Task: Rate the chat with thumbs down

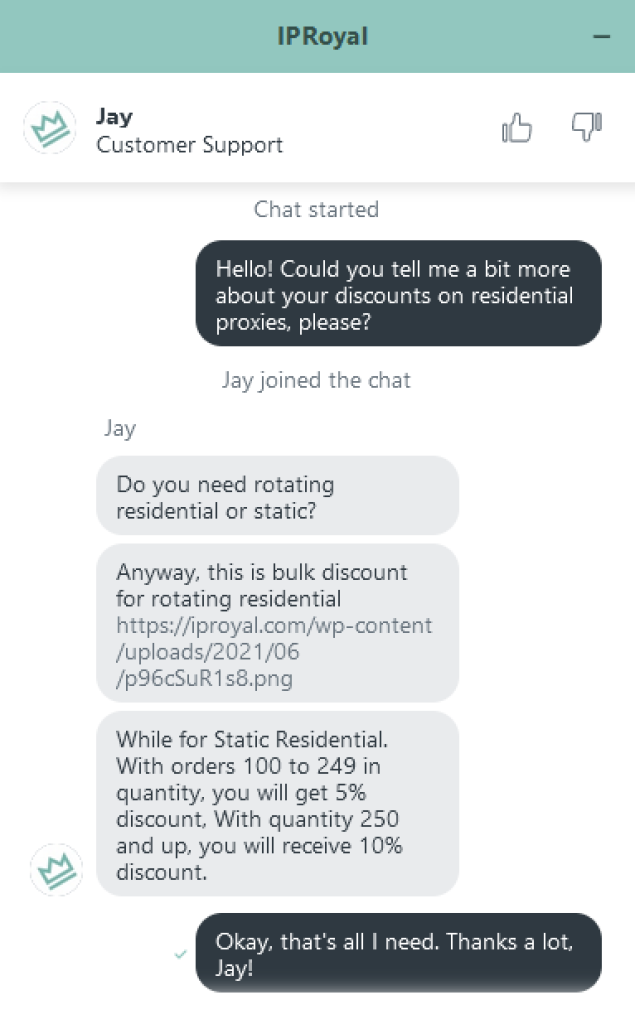Action: 587,127
